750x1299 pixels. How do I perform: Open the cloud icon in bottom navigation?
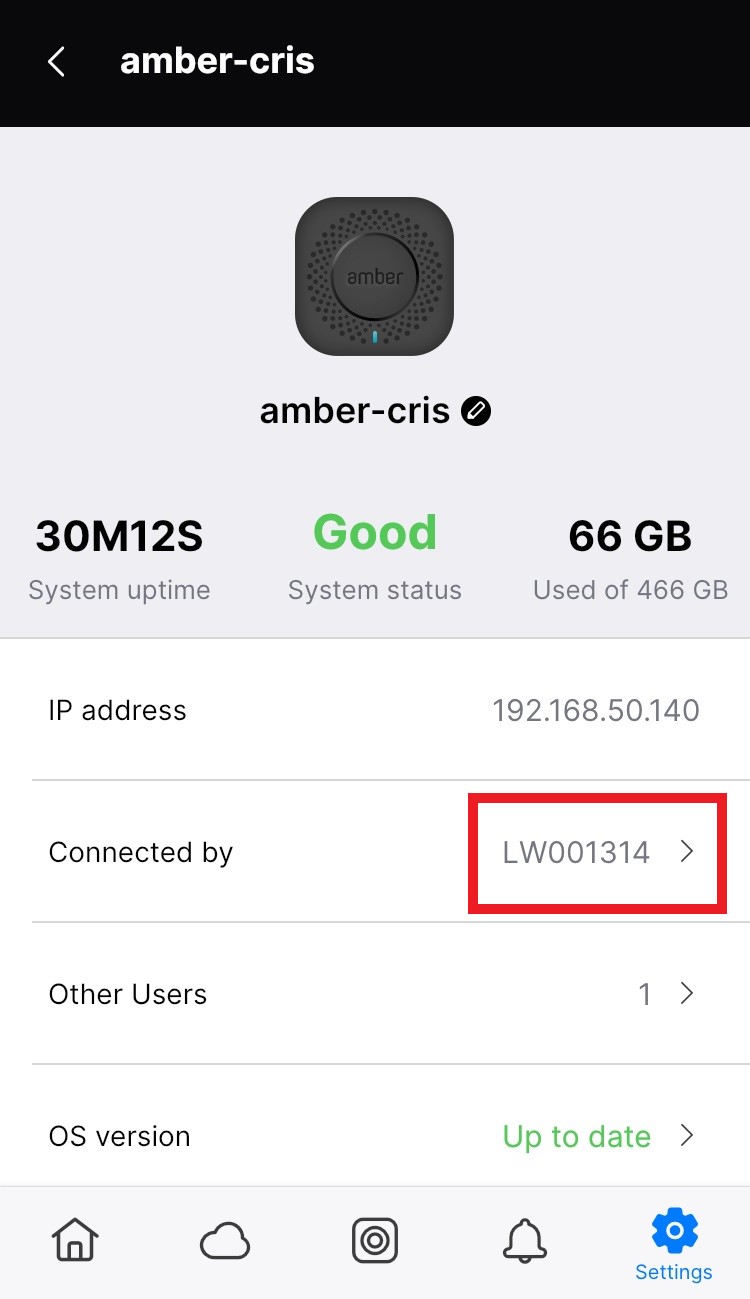pyautogui.click(x=225, y=1240)
